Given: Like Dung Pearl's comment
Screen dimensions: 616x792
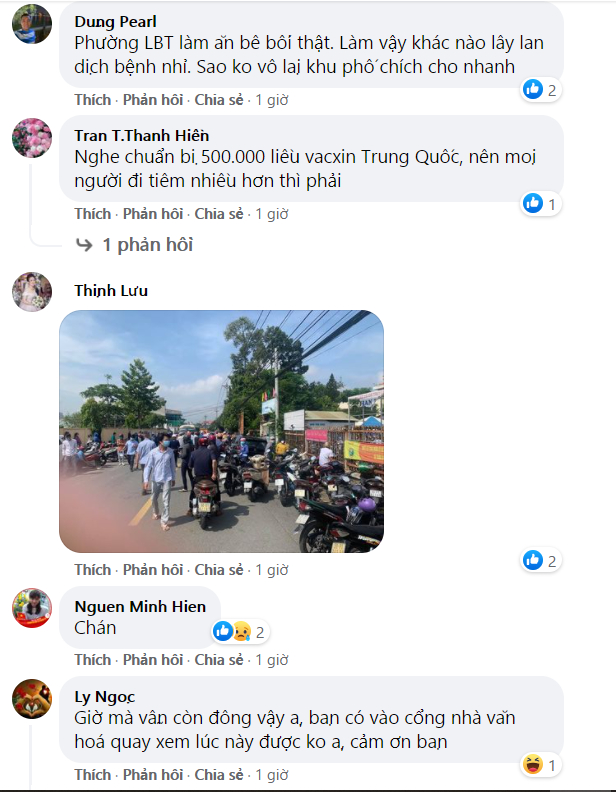Looking at the screenshot, I should 92,100.
